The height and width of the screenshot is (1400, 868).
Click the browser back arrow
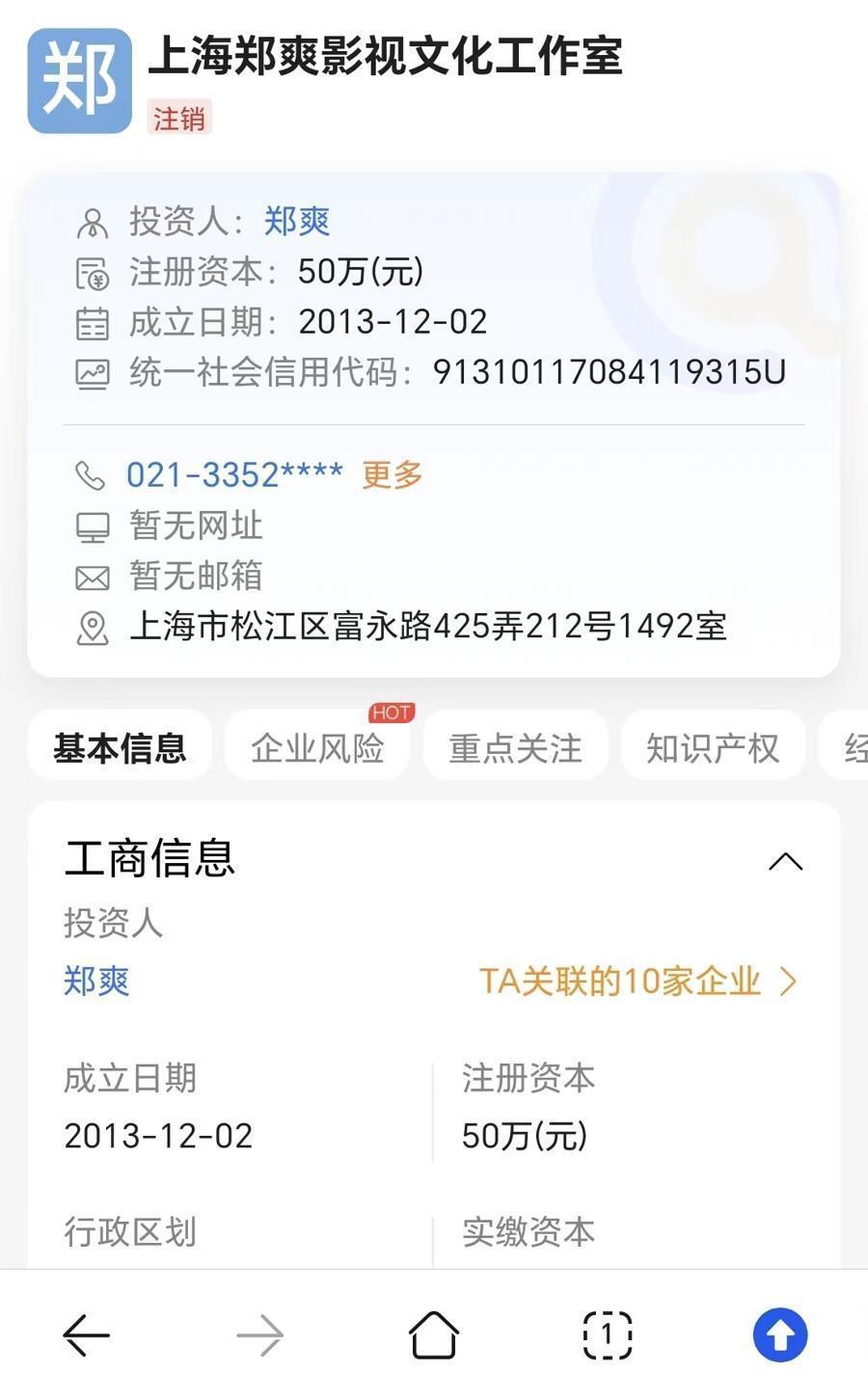pyautogui.click(x=86, y=1335)
